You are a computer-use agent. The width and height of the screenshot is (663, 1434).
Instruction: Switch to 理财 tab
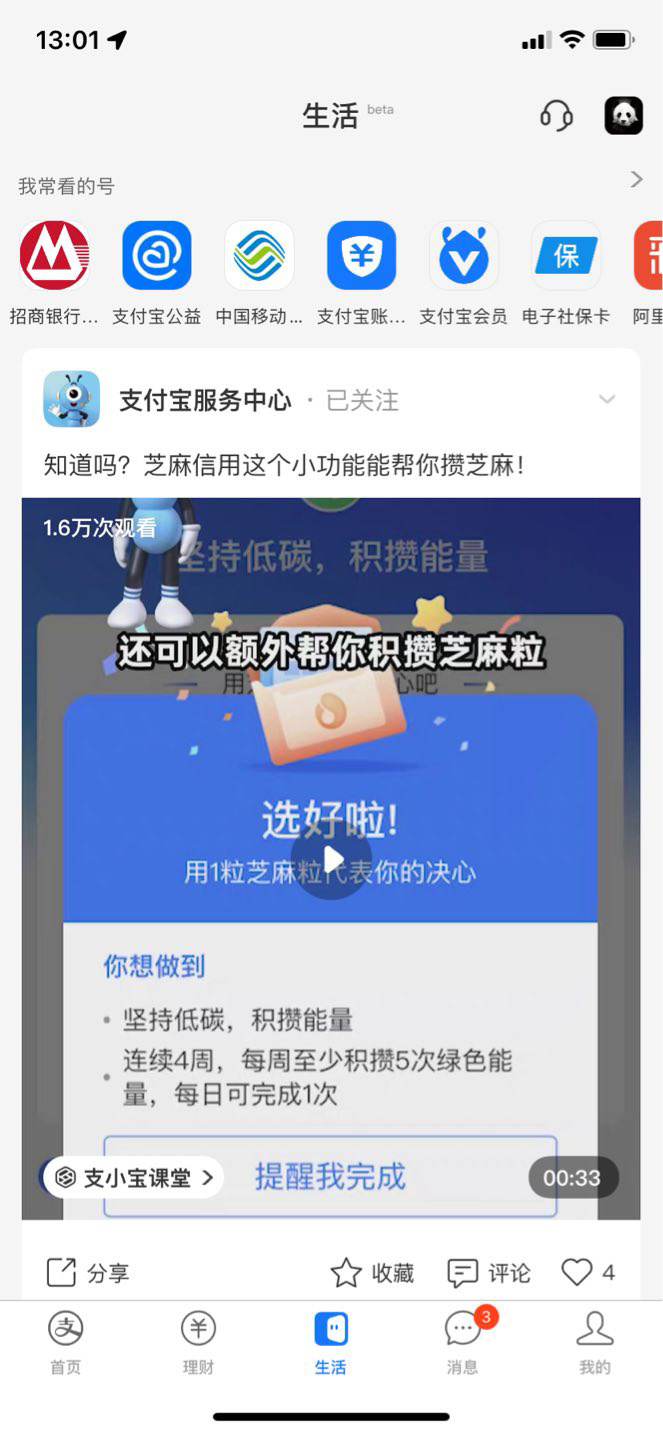[x=198, y=1342]
